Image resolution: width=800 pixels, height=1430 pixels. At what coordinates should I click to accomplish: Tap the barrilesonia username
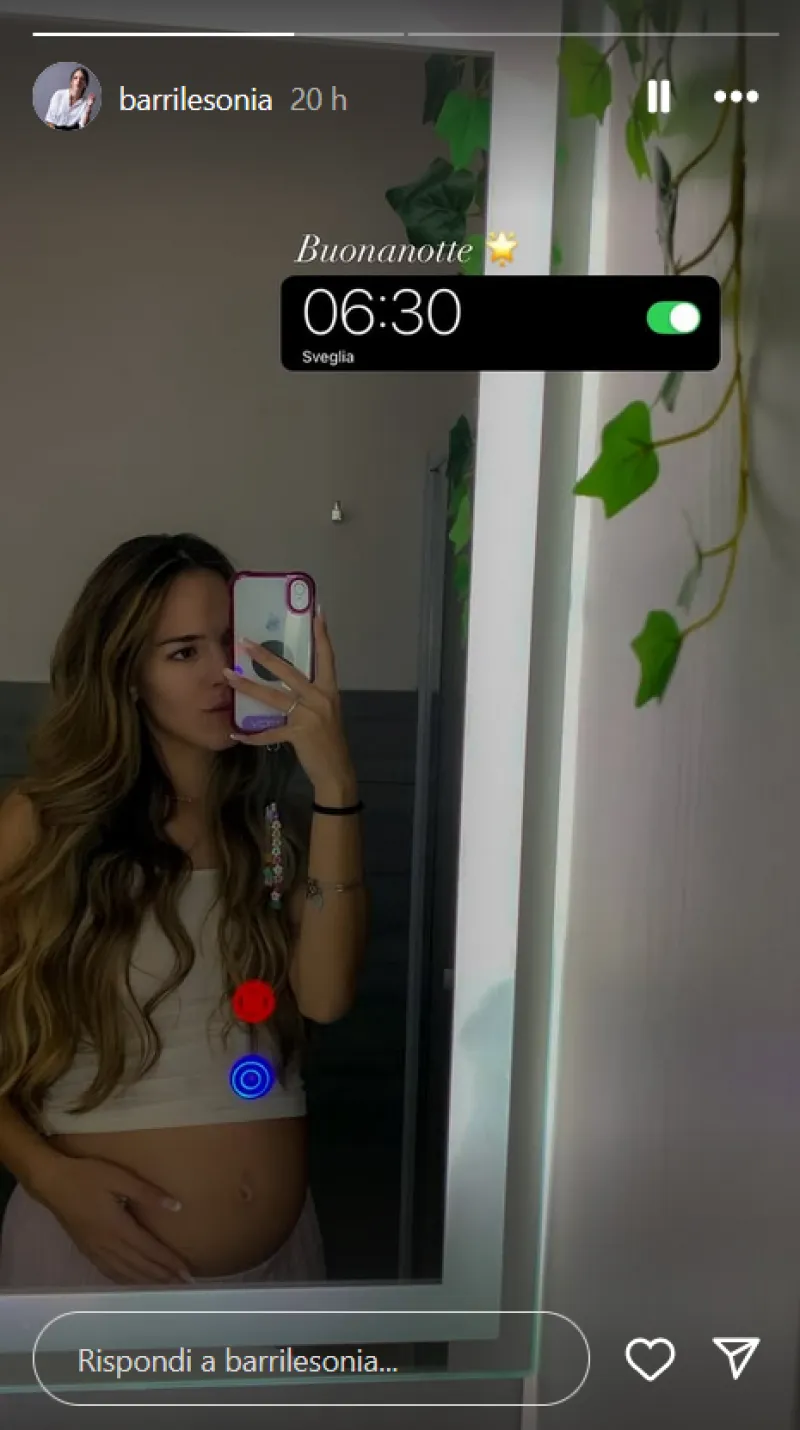tap(195, 99)
